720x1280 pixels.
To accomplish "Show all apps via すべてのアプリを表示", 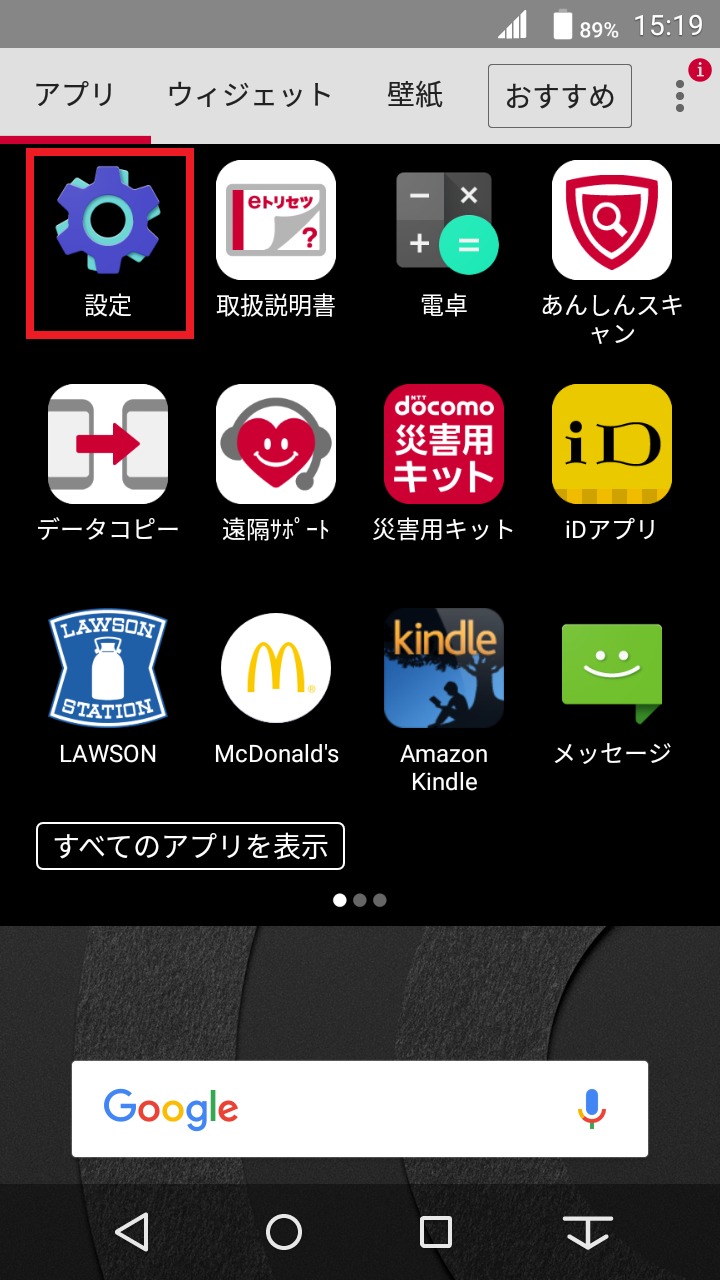I will coord(189,846).
